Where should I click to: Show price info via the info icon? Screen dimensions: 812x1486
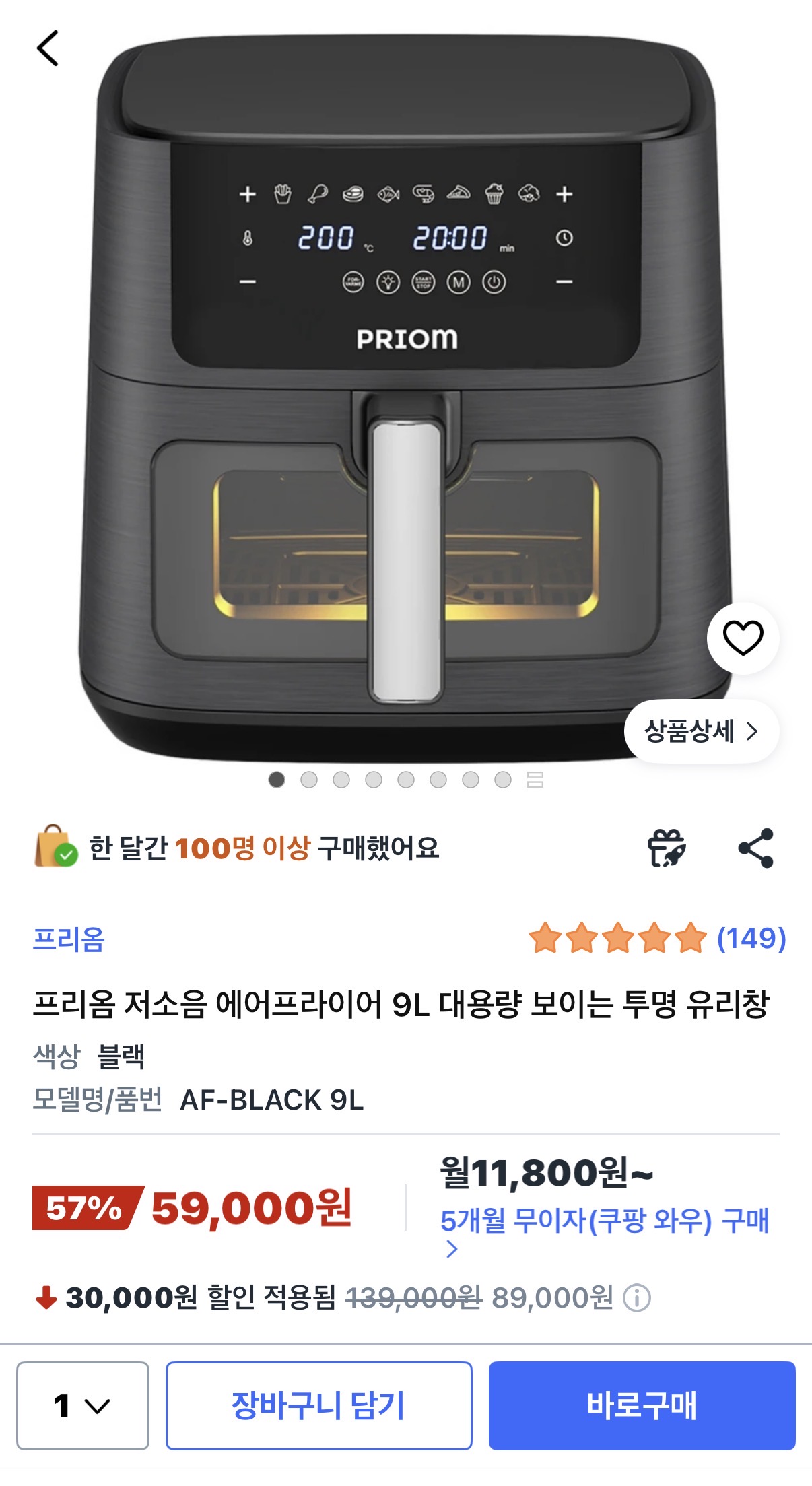pyautogui.click(x=636, y=1297)
